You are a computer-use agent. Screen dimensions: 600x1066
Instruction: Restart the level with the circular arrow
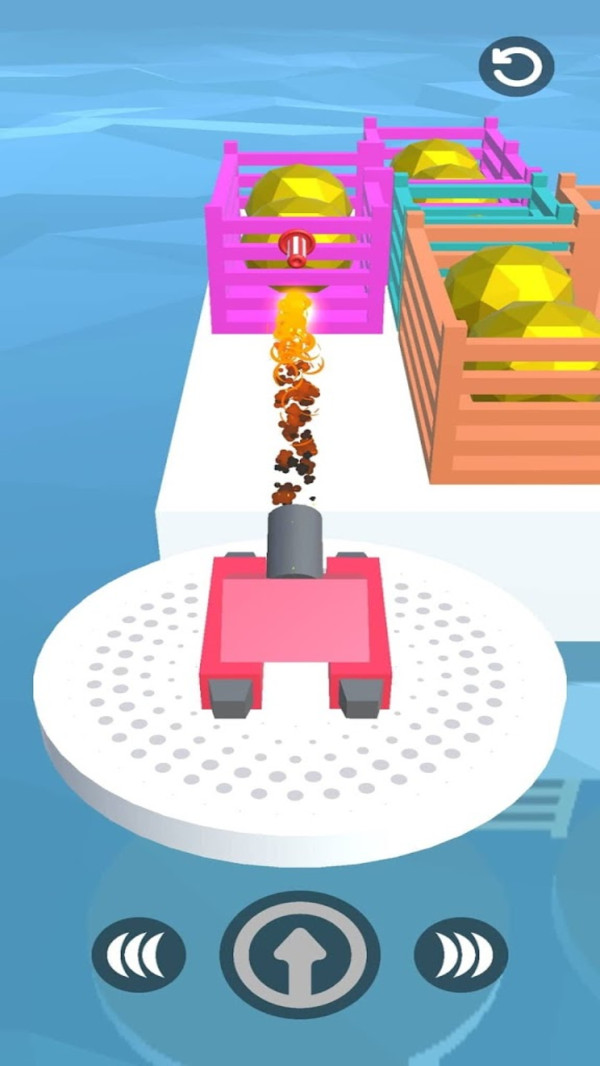[517, 67]
